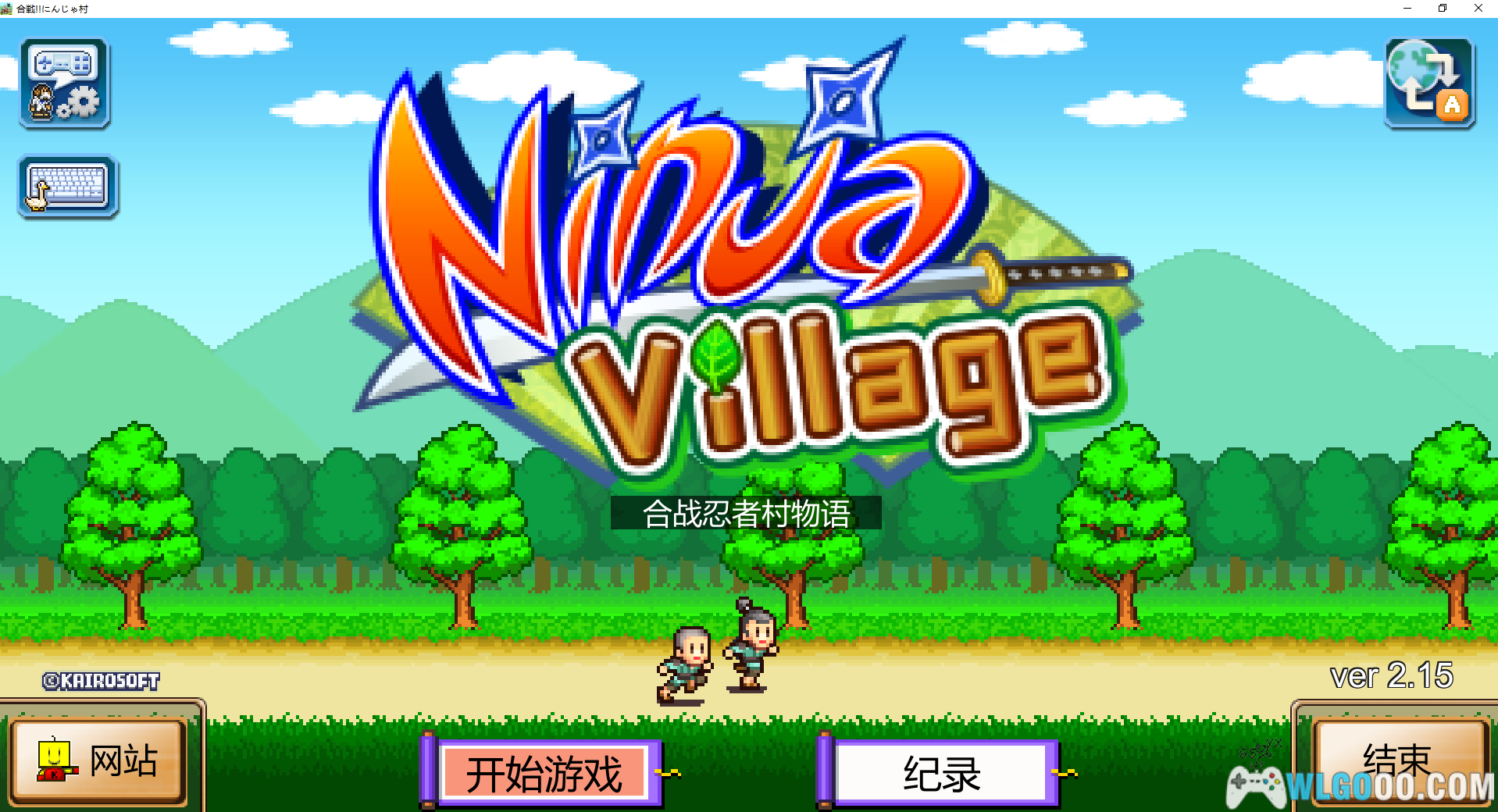This screenshot has height=812, width=1498.
Task: Open the 网站 website button
Action: (x=99, y=760)
